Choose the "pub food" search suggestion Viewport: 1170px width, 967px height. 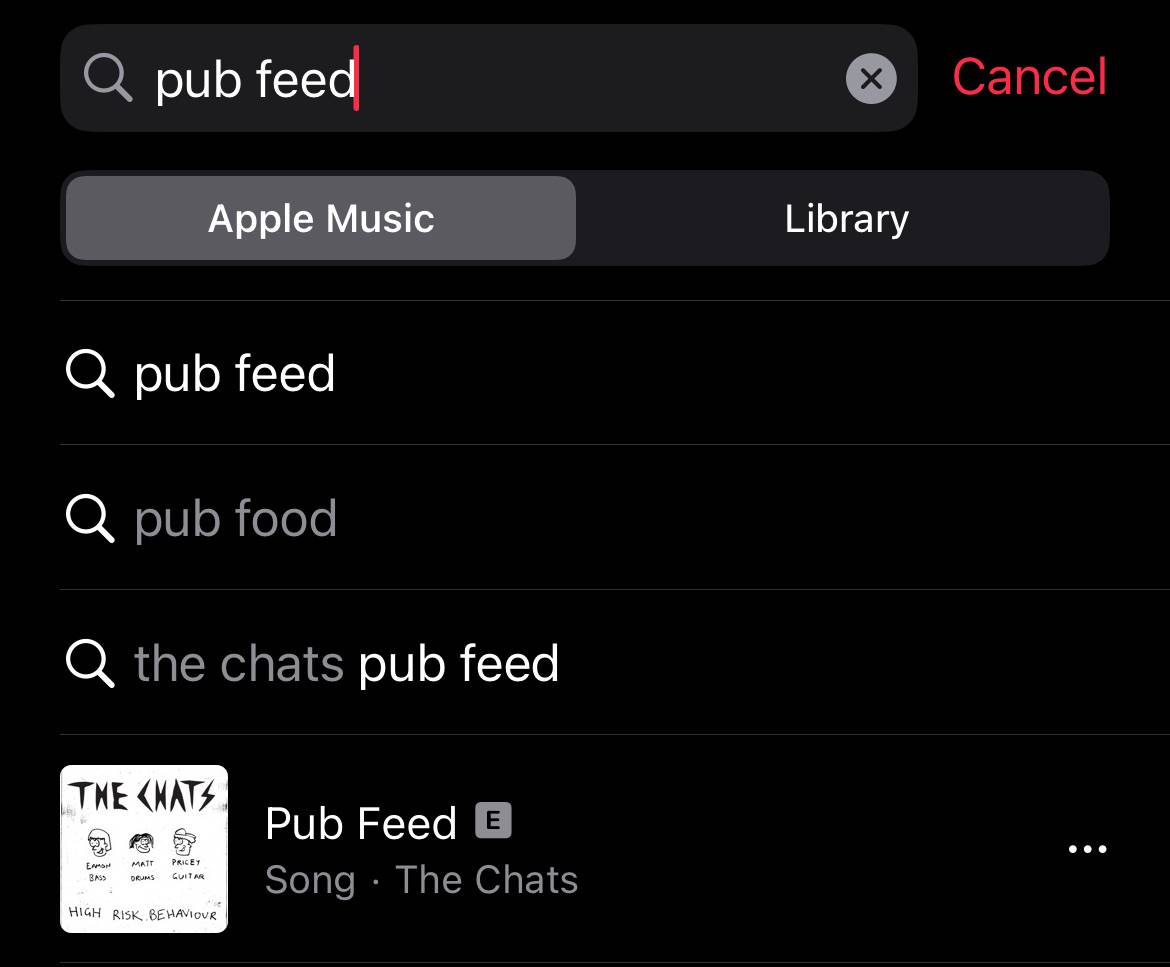point(615,518)
